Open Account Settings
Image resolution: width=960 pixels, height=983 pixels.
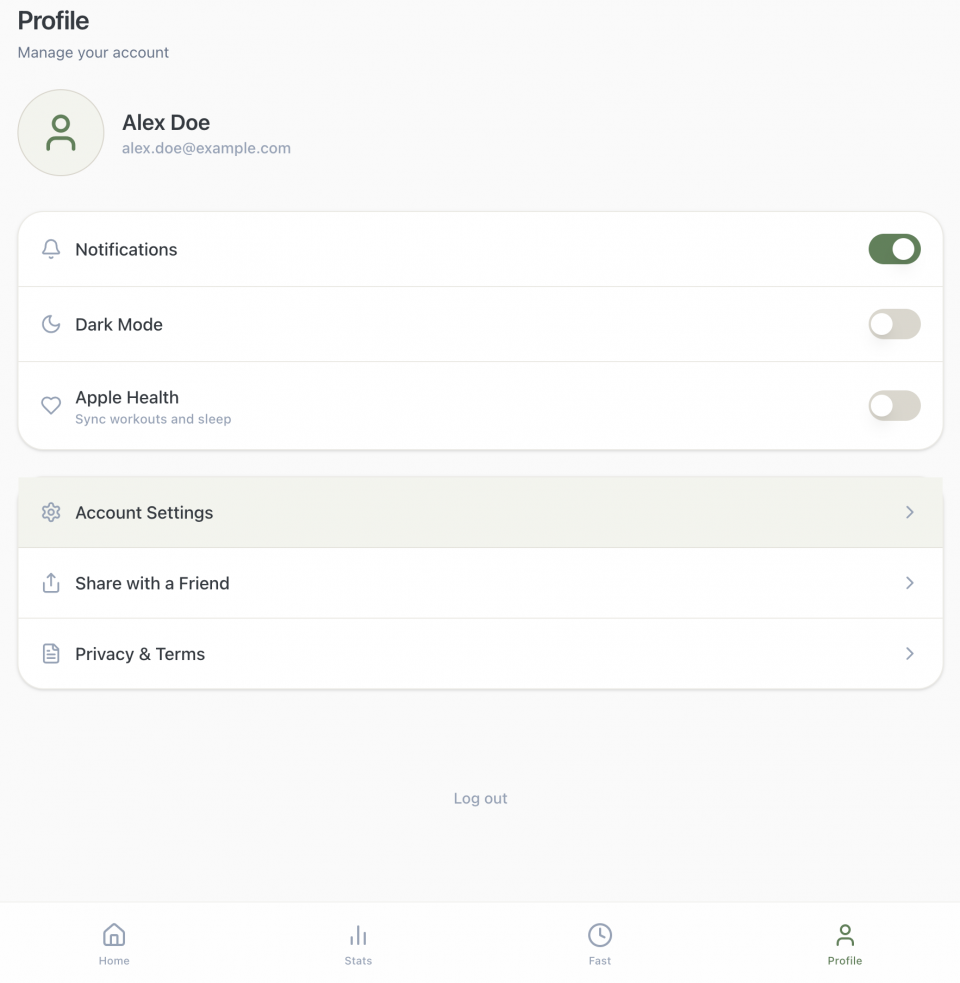480,512
